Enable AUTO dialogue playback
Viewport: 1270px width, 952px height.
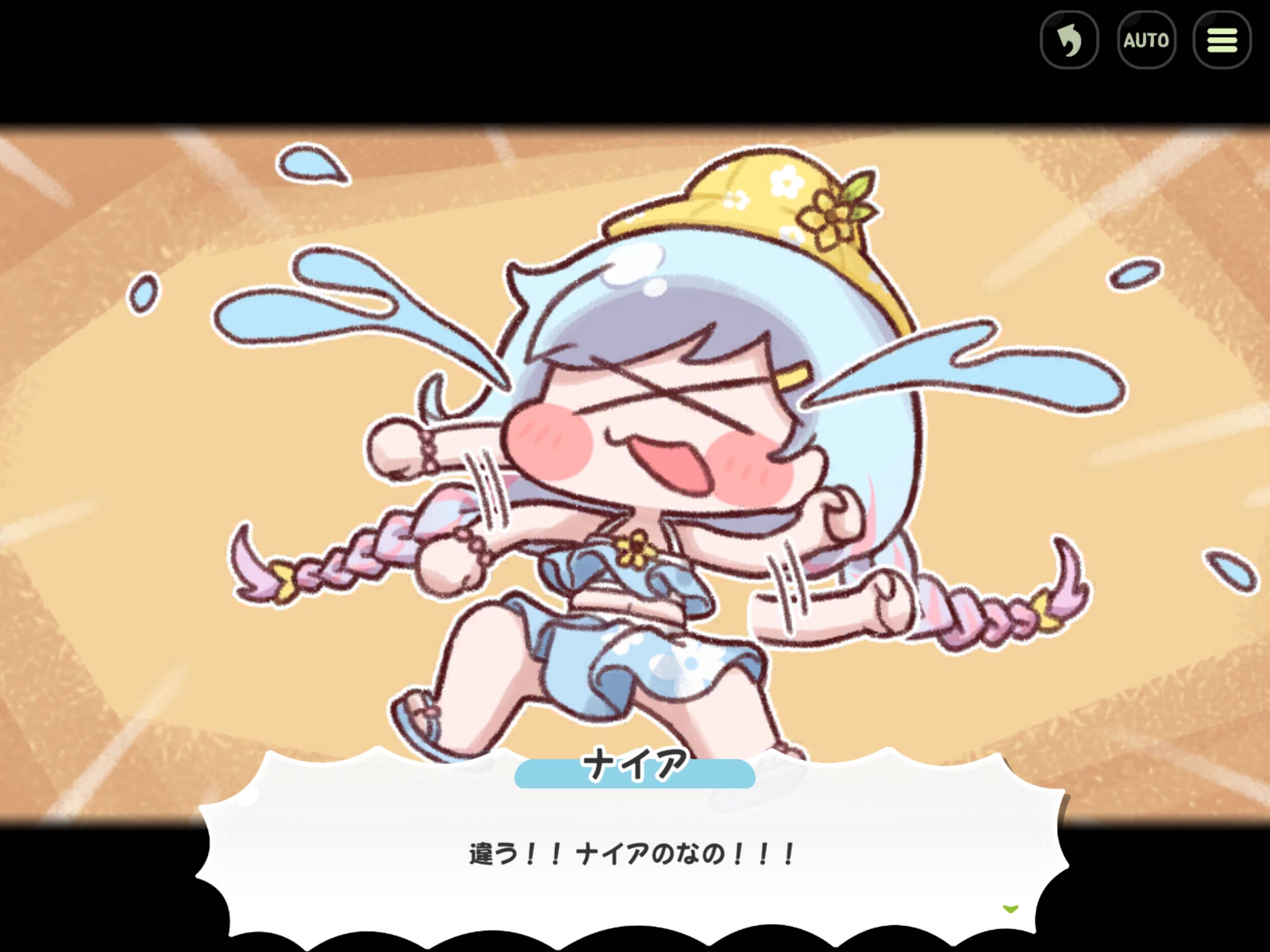(1146, 40)
